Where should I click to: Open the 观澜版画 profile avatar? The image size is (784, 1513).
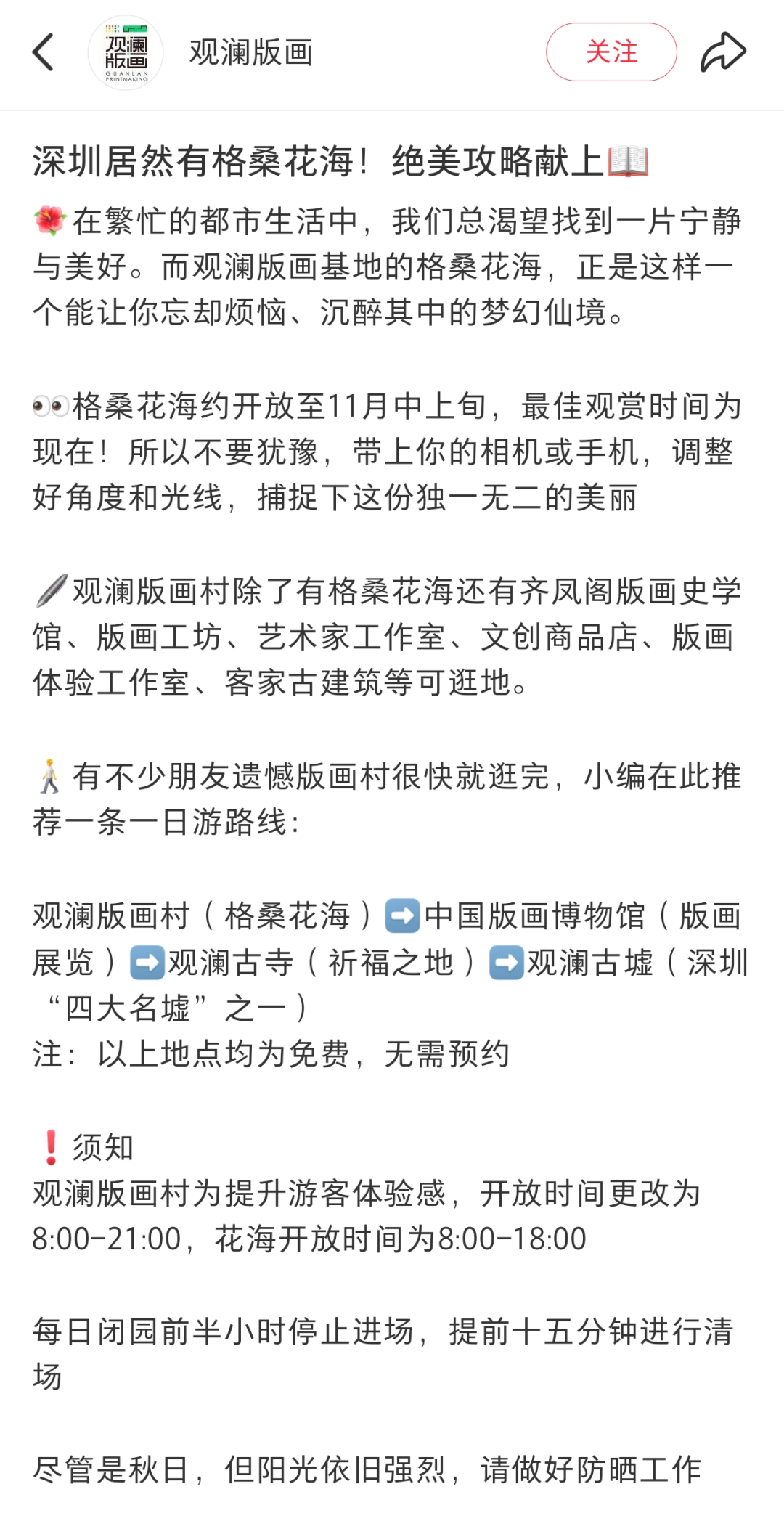[x=126, y=52]
